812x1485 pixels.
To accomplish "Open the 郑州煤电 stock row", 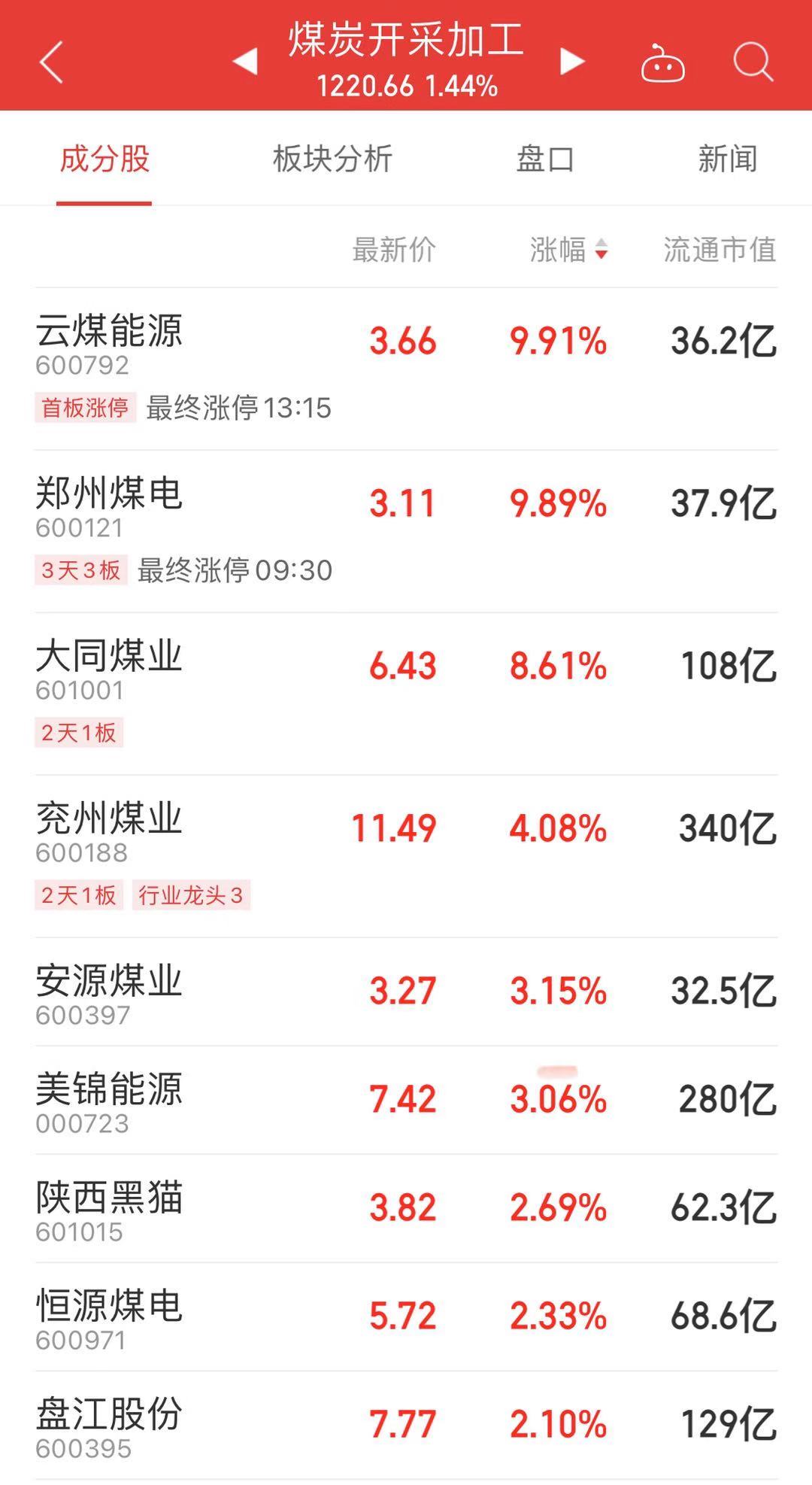I will (406, 531).
